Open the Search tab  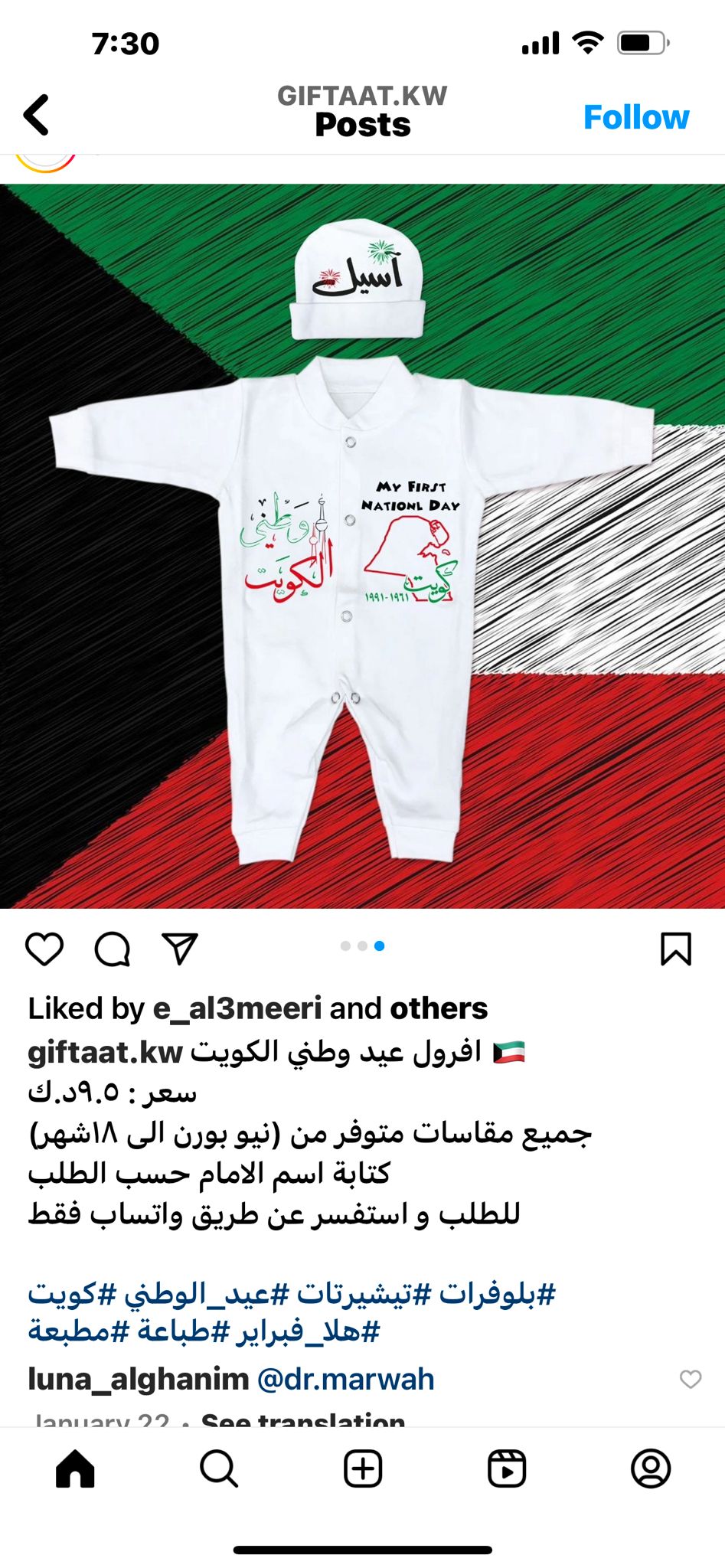[219, 1468]
